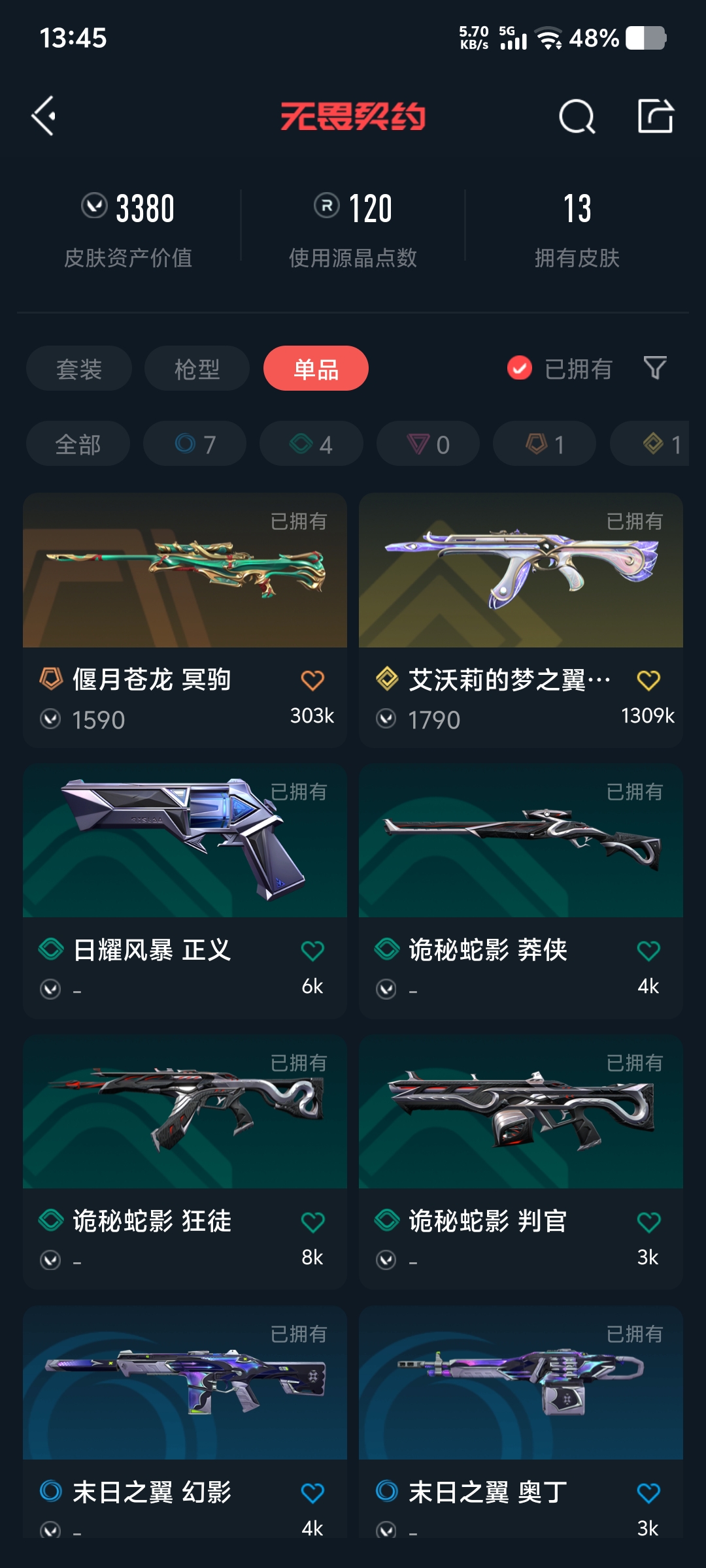Switch to the 枪型 tab

[197, 368]
